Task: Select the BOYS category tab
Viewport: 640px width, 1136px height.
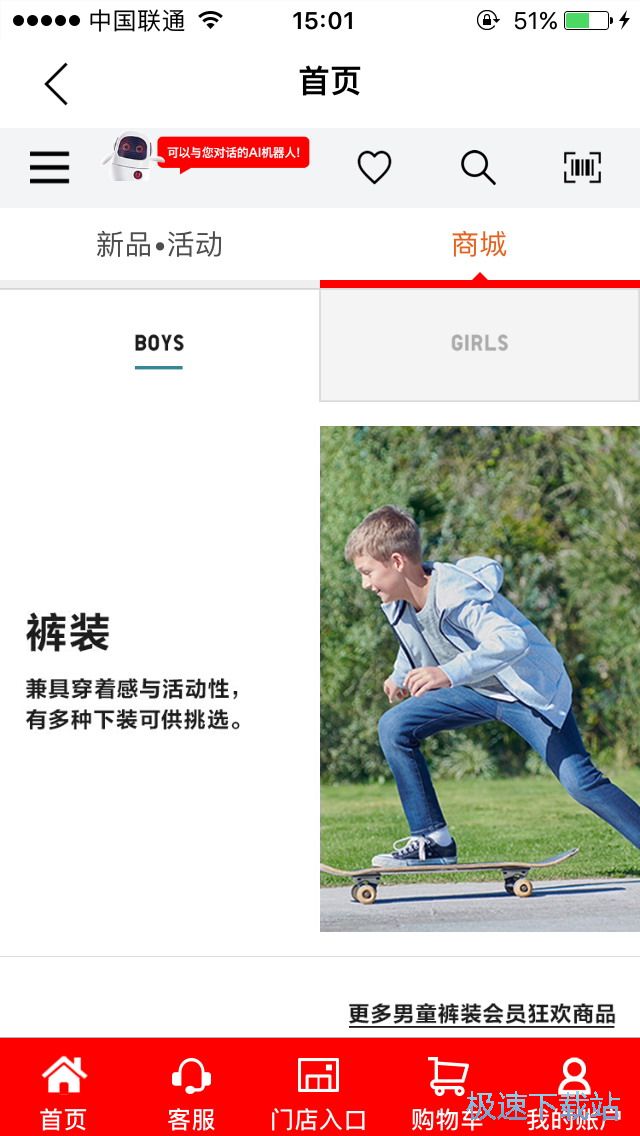Action: pyautogui.click(x=159, y=344)
